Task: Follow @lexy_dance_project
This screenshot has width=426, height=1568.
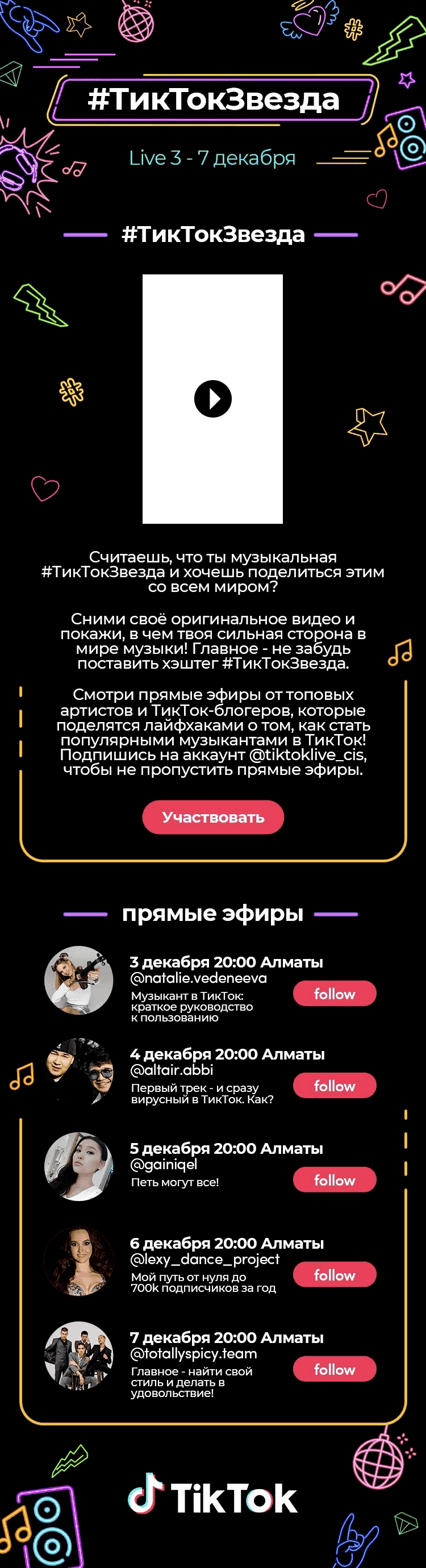Action: (334, 1275)
